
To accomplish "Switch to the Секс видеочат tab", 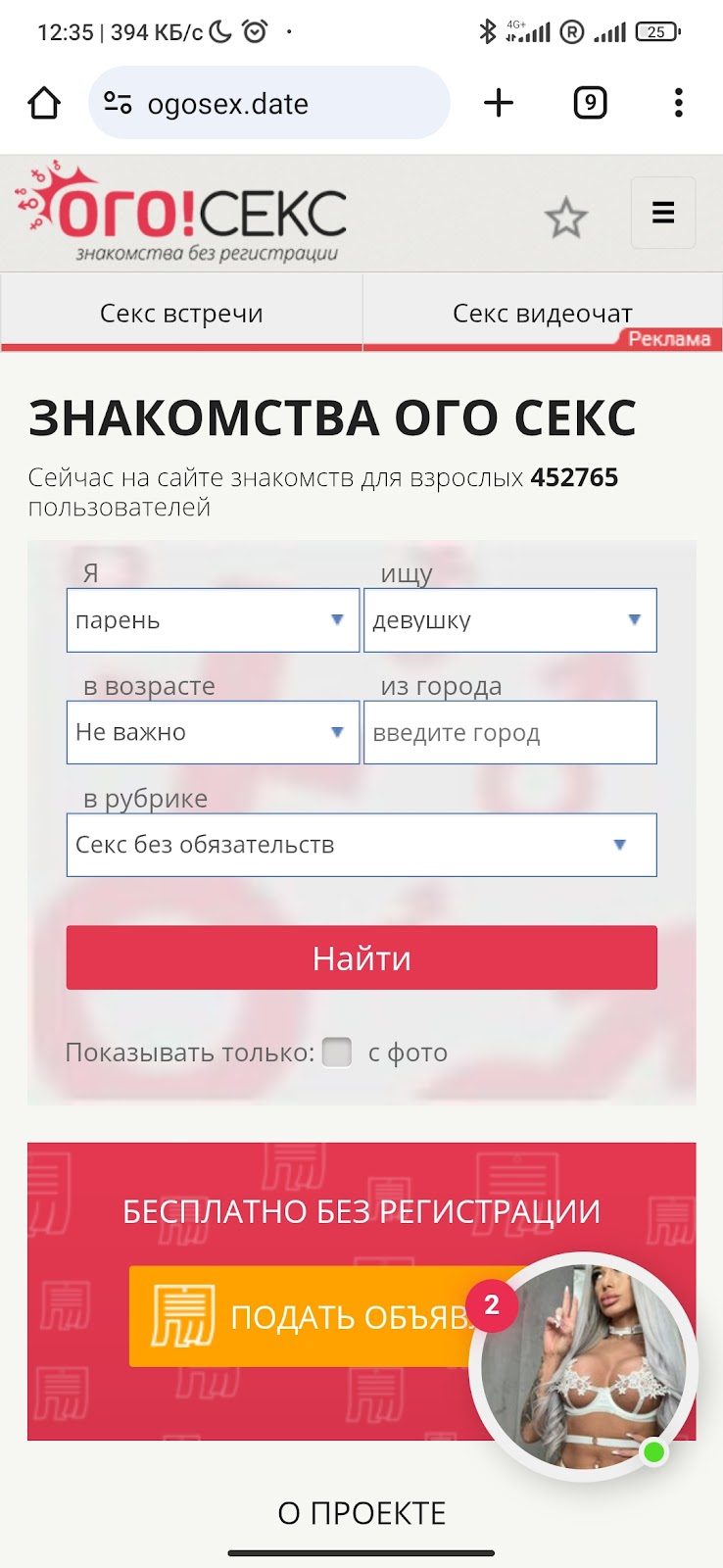I will click(x=542, y=314).
